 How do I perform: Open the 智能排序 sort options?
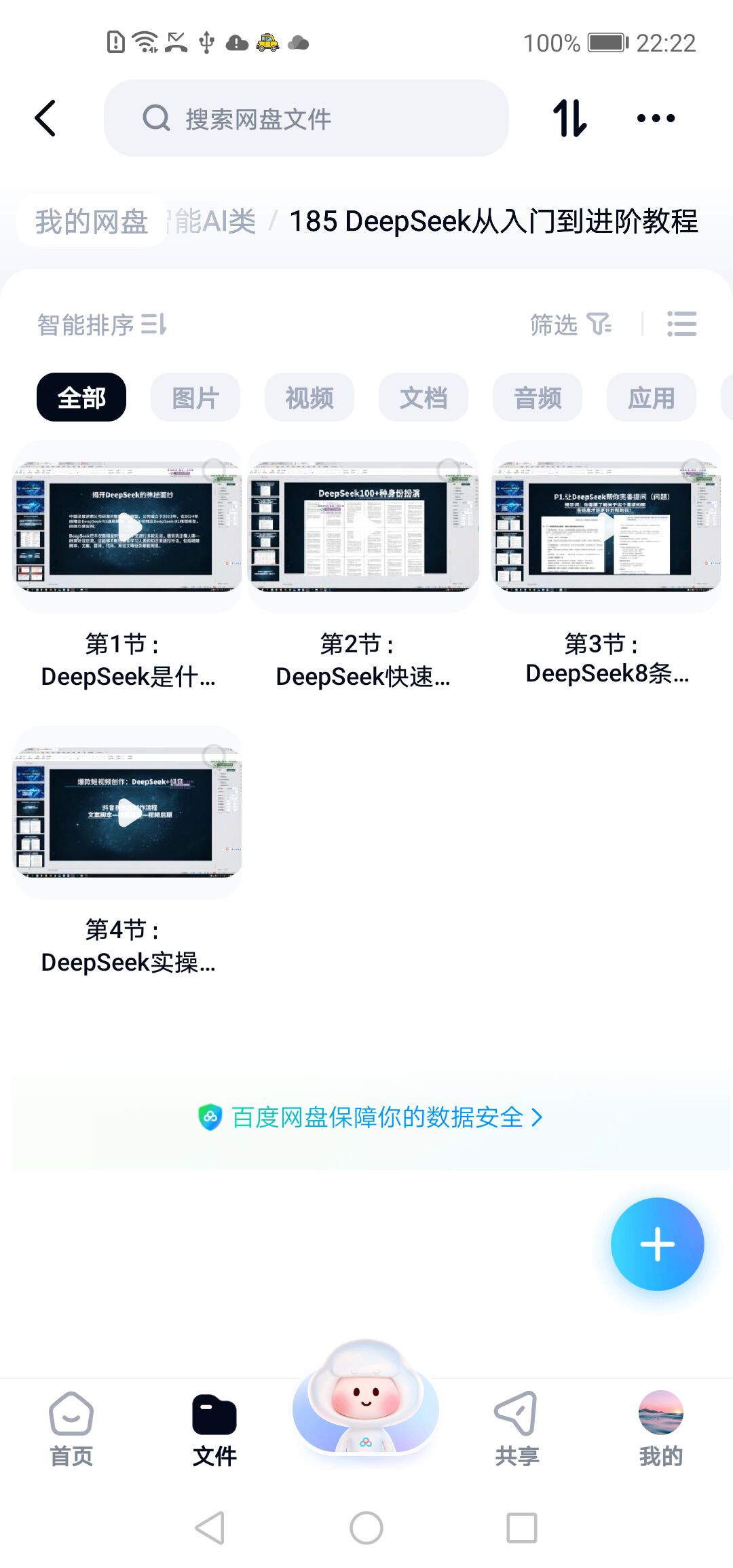(102, 325)
